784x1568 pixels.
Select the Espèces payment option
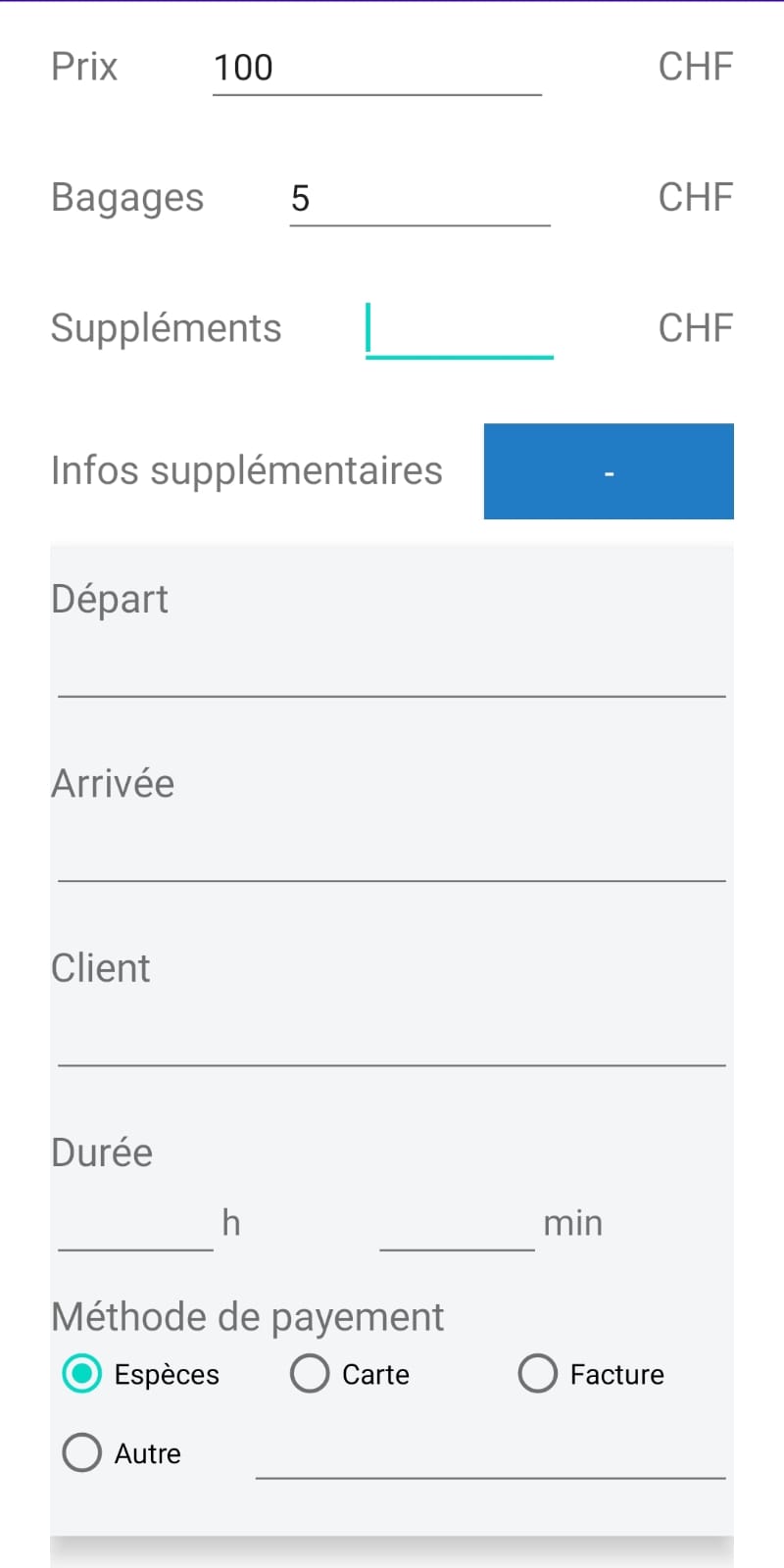coord(81,1374)
